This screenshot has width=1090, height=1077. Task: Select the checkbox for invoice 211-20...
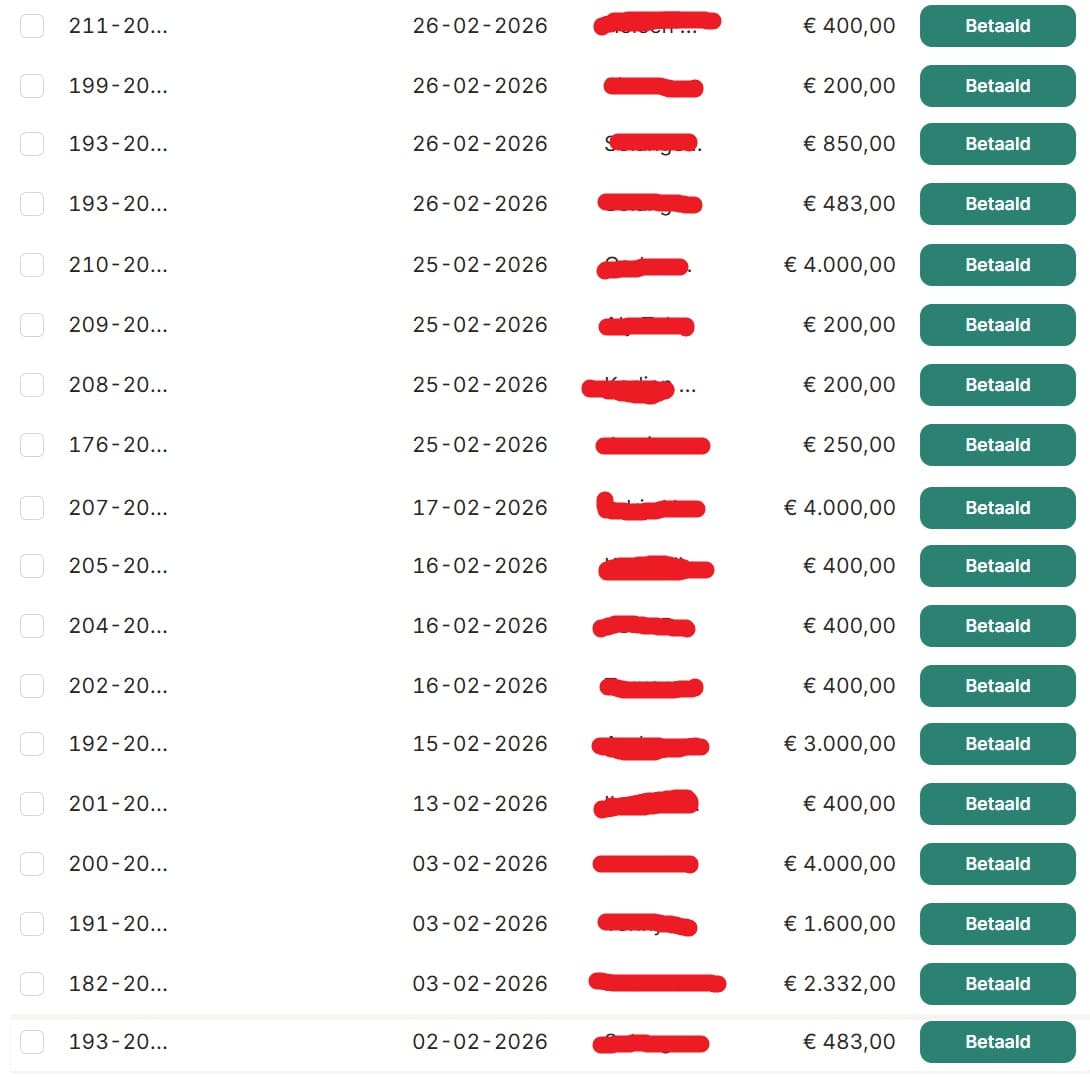click(32, 26)
